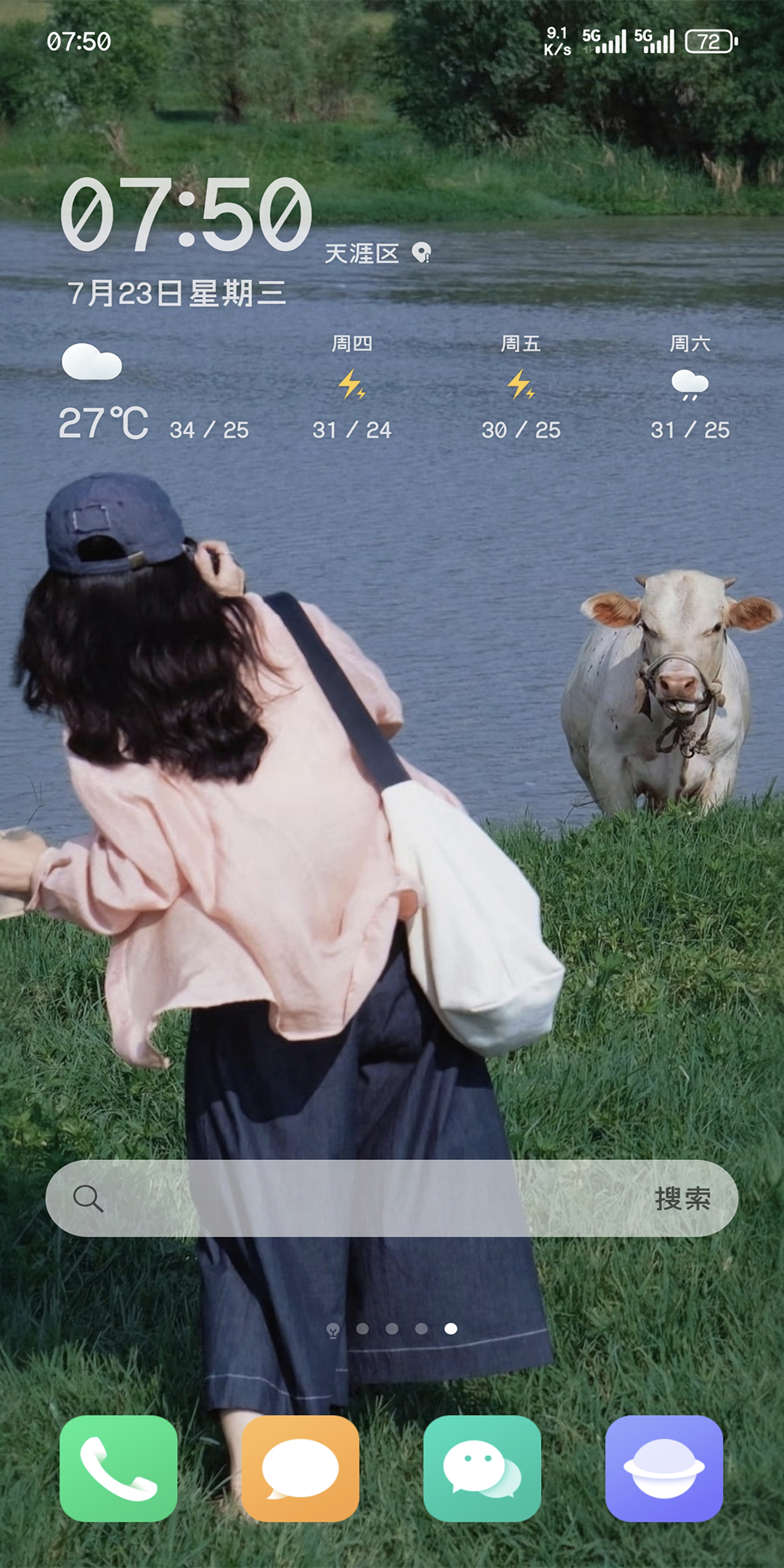Screen dimensions: 784x1568
Task: Open the clock from the 07:50 widget
Action: 186,215
